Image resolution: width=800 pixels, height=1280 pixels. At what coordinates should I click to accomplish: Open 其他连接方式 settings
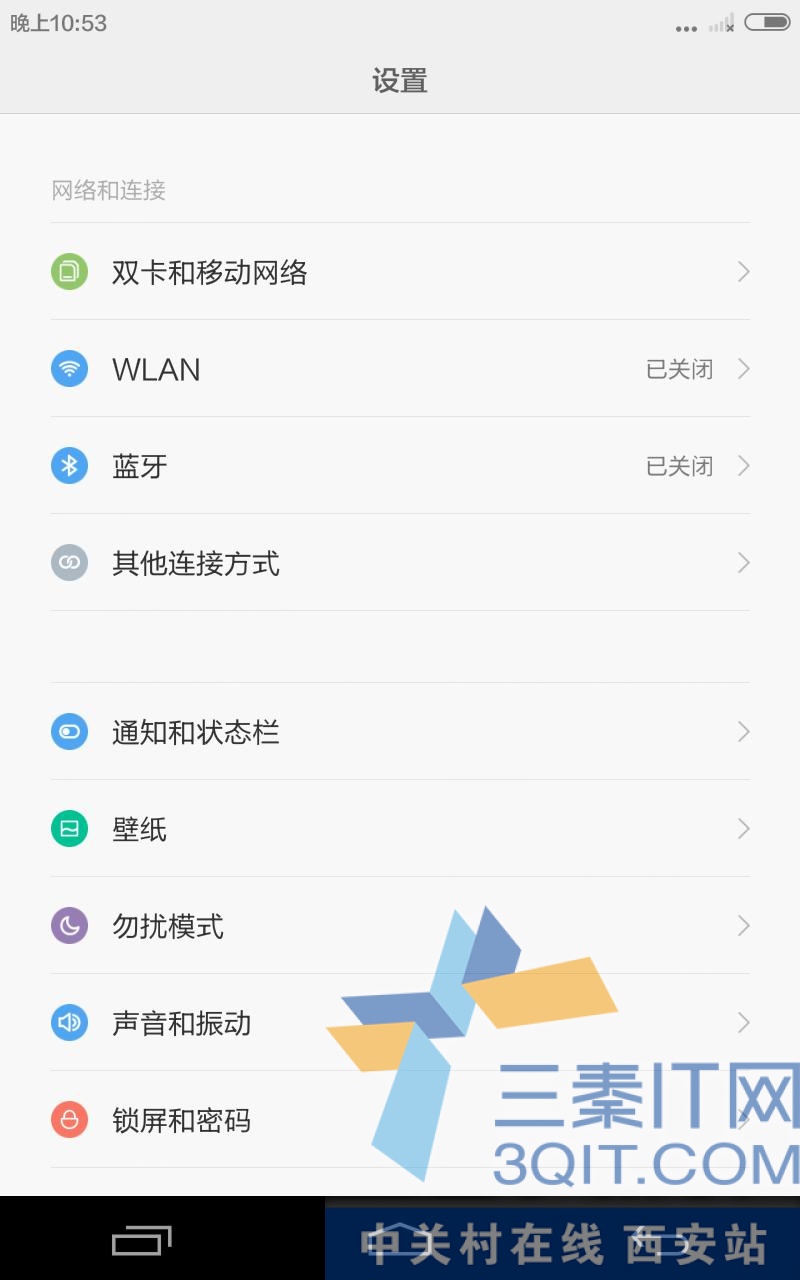tap(400, 563)
